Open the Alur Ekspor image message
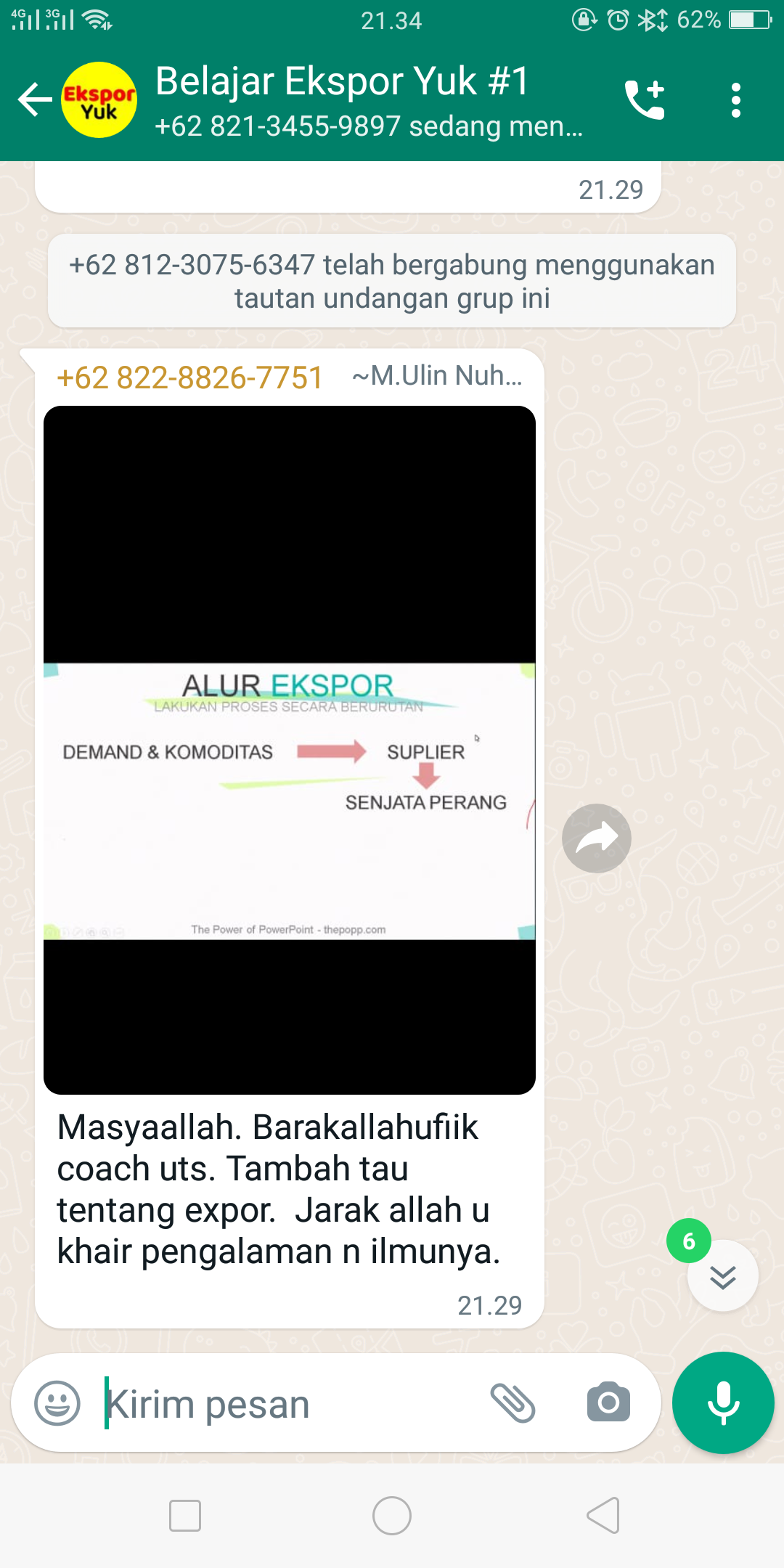This screenshot has width=784, height=1568. [x=289, y=749]
